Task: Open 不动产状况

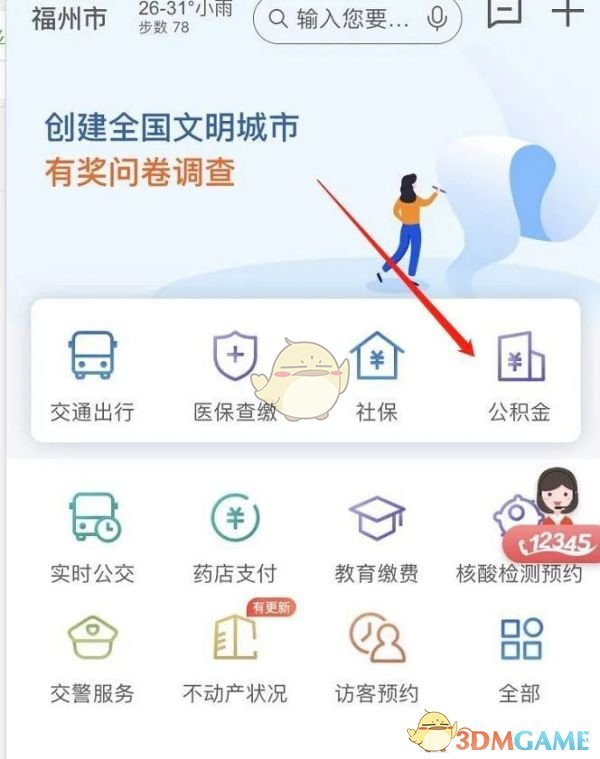Action: click(235, 658)
